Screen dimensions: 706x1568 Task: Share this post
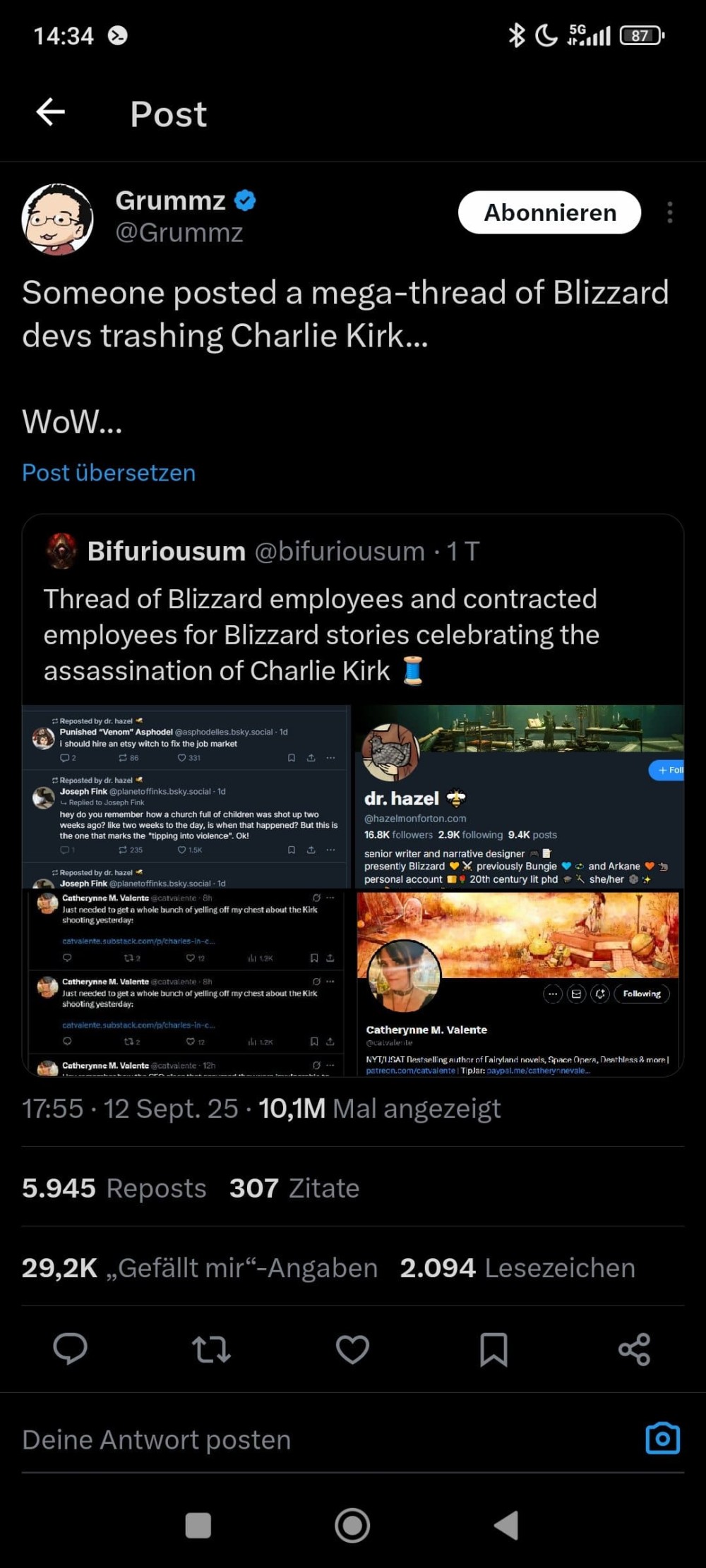coord(634,1349)
